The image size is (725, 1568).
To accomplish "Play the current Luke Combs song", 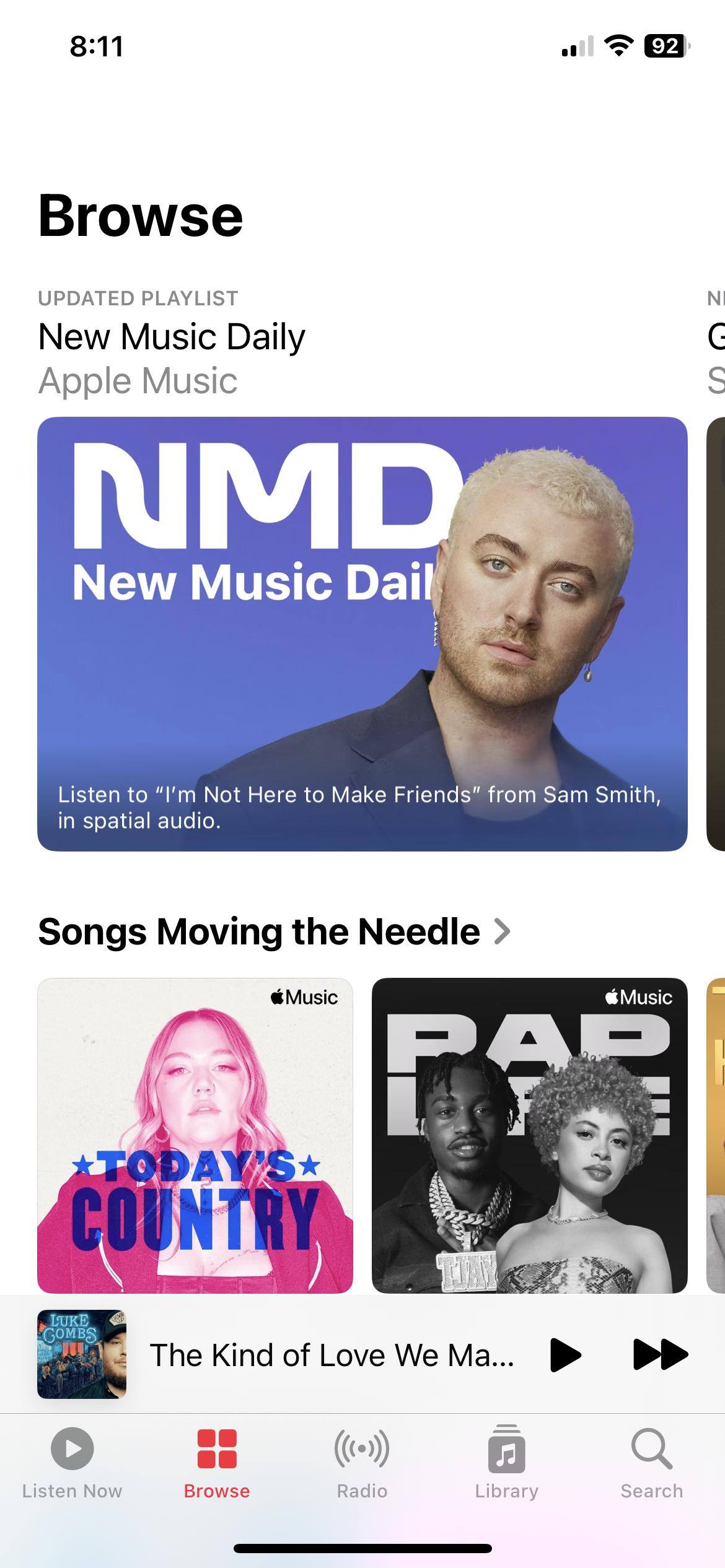I will coord(565,1354).
